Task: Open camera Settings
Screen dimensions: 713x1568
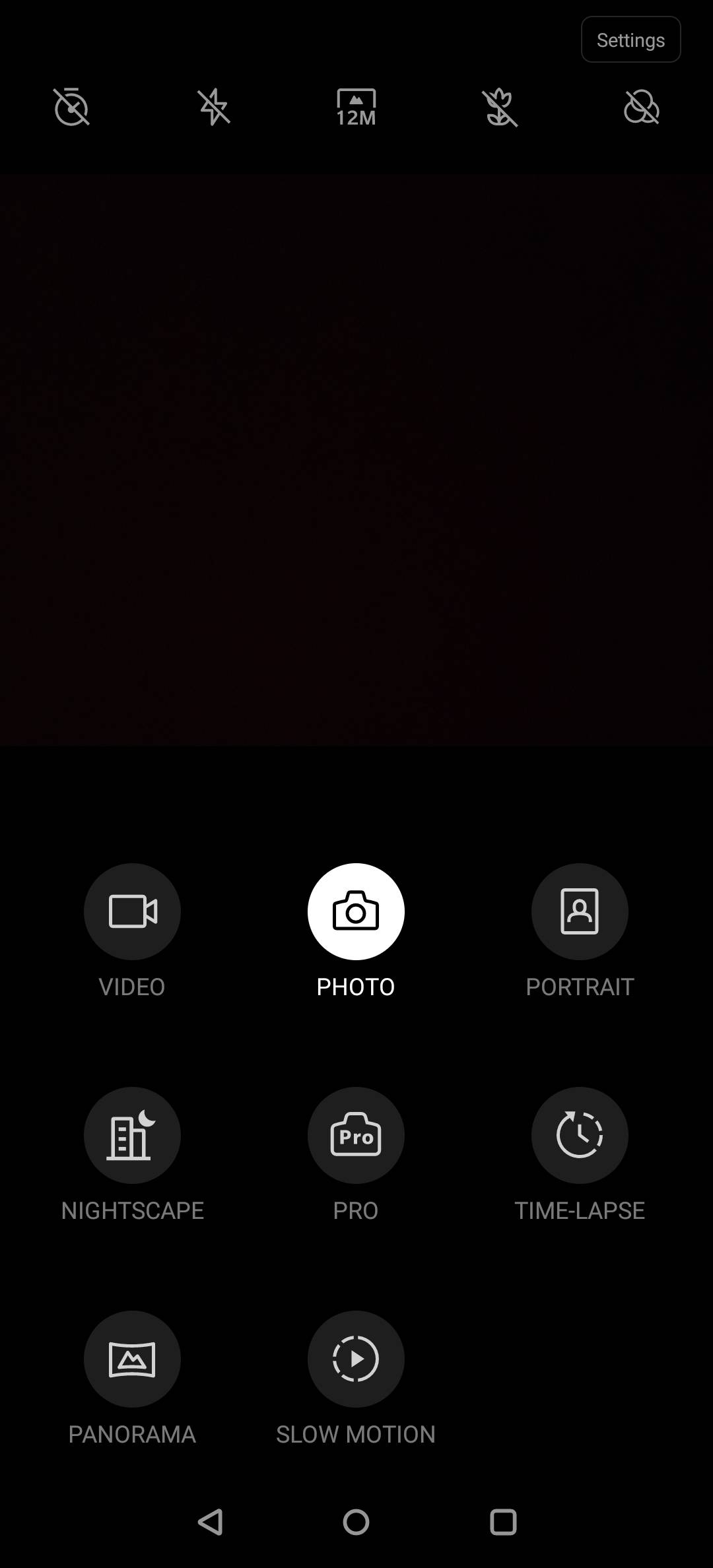Action: pyautogui.click(x=630, y=40)
